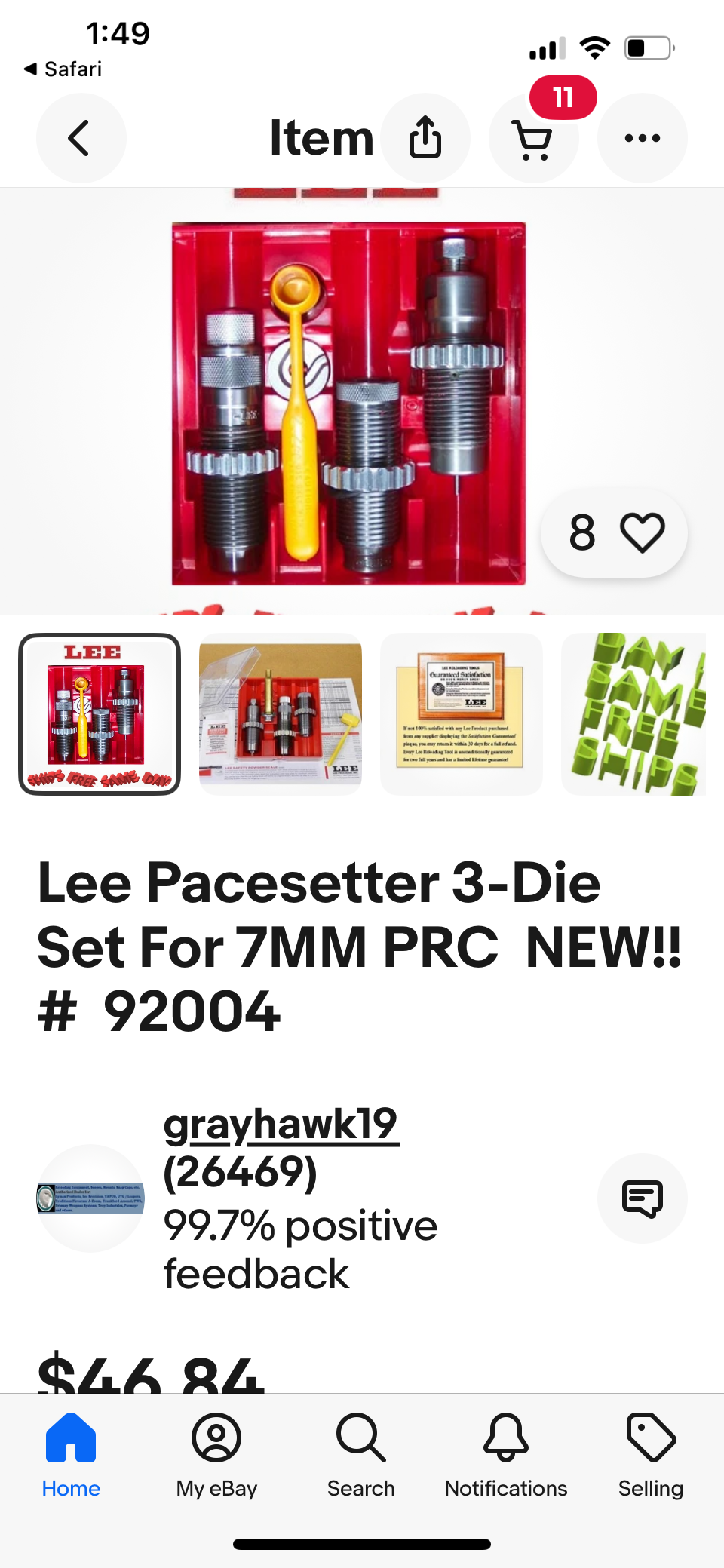Message the seller via chat icon
724x1568 pixels.
coord(642,1198)
